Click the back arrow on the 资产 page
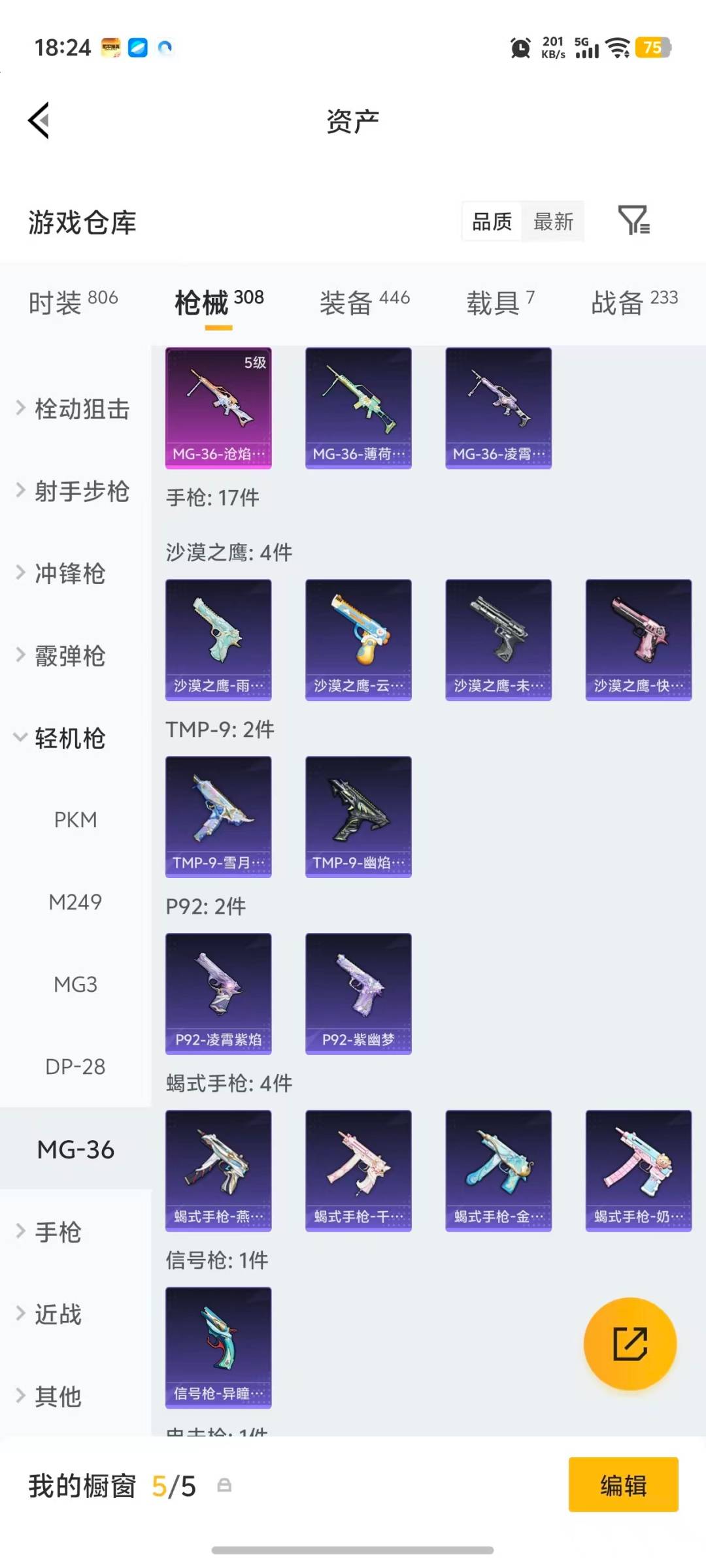This screenshot has width=706, height=1568. [x=39, y=120]
